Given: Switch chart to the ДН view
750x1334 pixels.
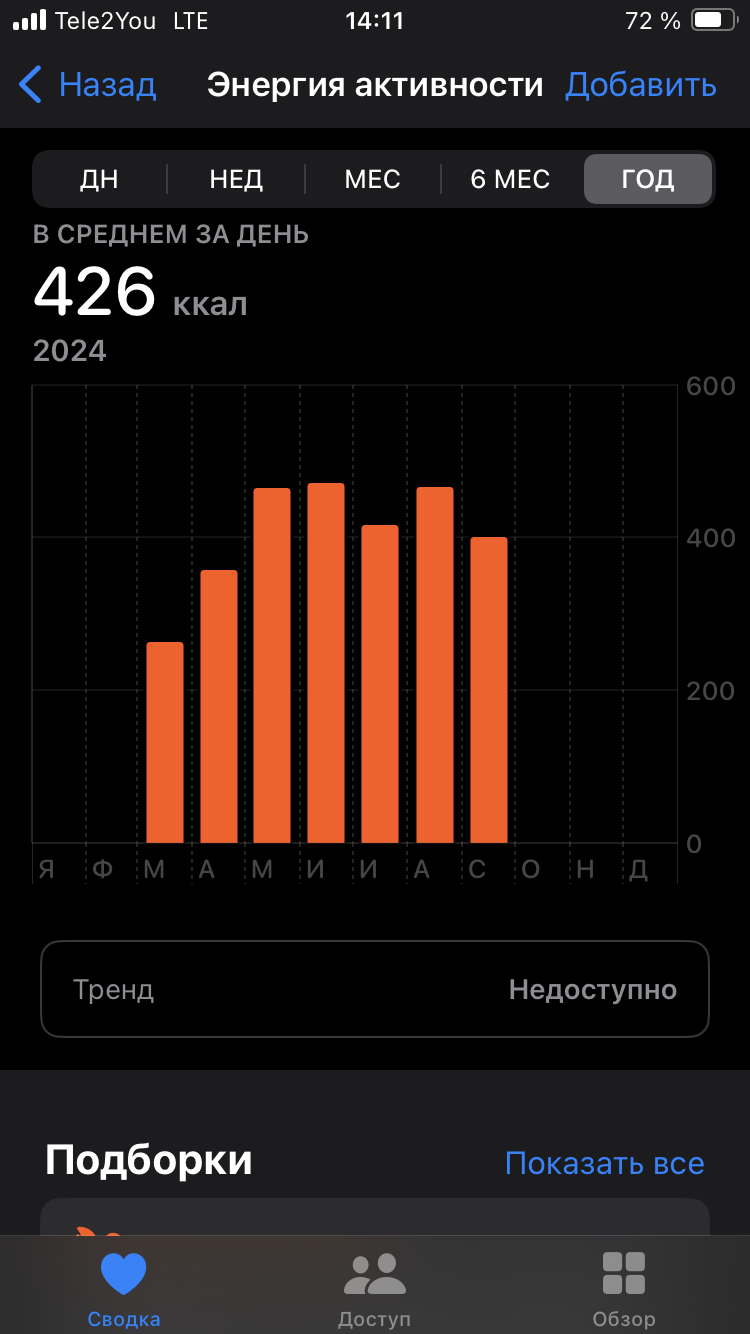Looking at the screenshot, I should [99, 179].
